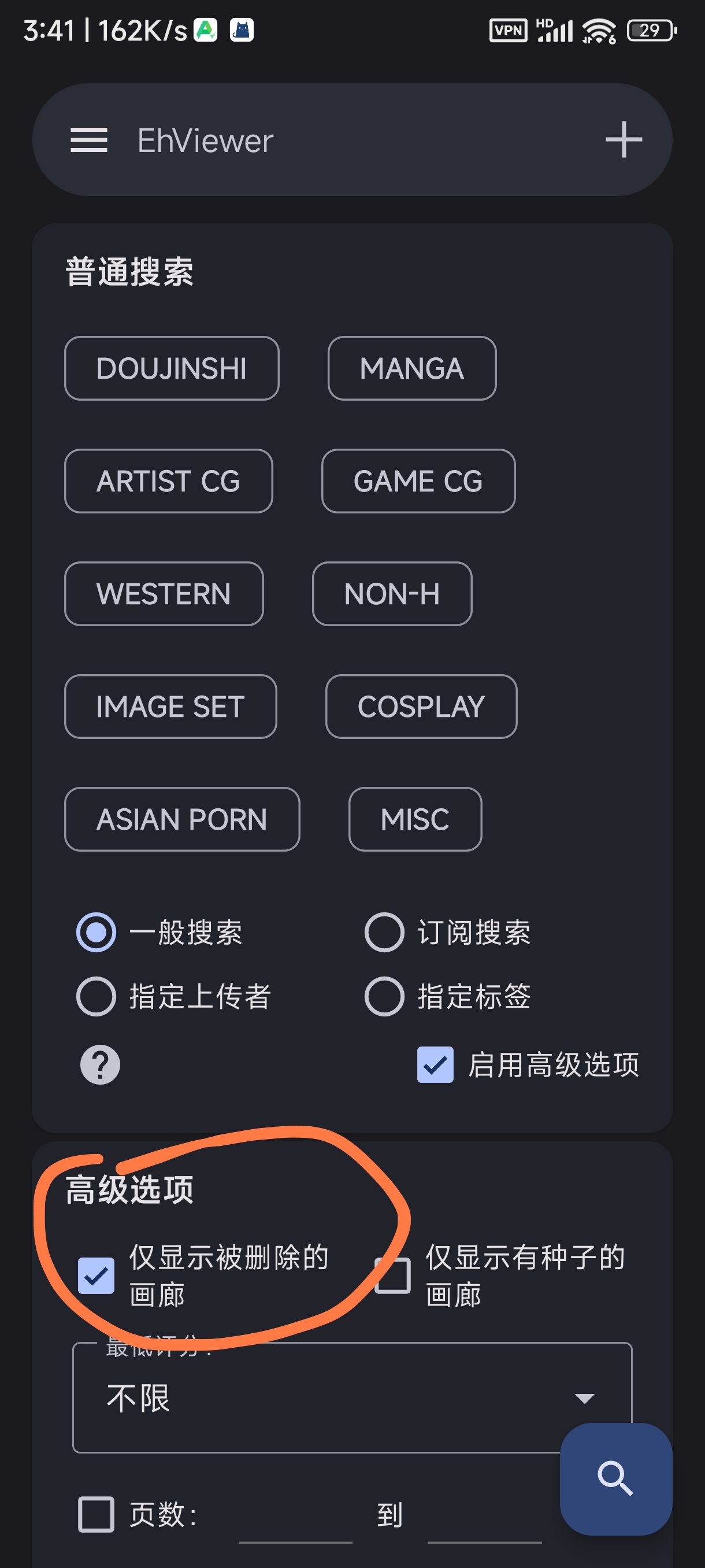Screen dimensions: 705x1568
Task: Toggle the NON-H category chip
Action: pos(392,593)
